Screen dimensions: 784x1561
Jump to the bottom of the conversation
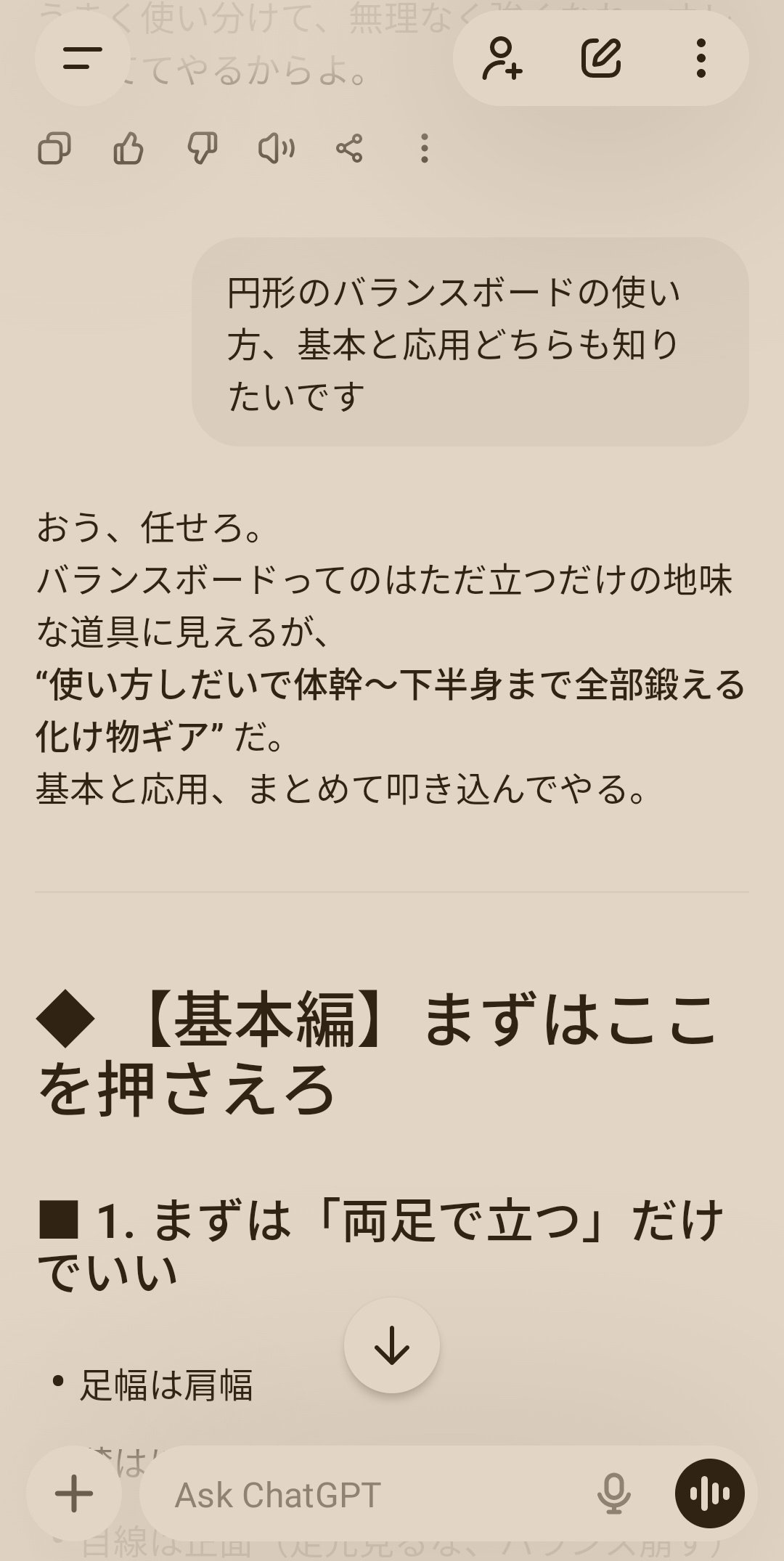(x=392, y=1345)
